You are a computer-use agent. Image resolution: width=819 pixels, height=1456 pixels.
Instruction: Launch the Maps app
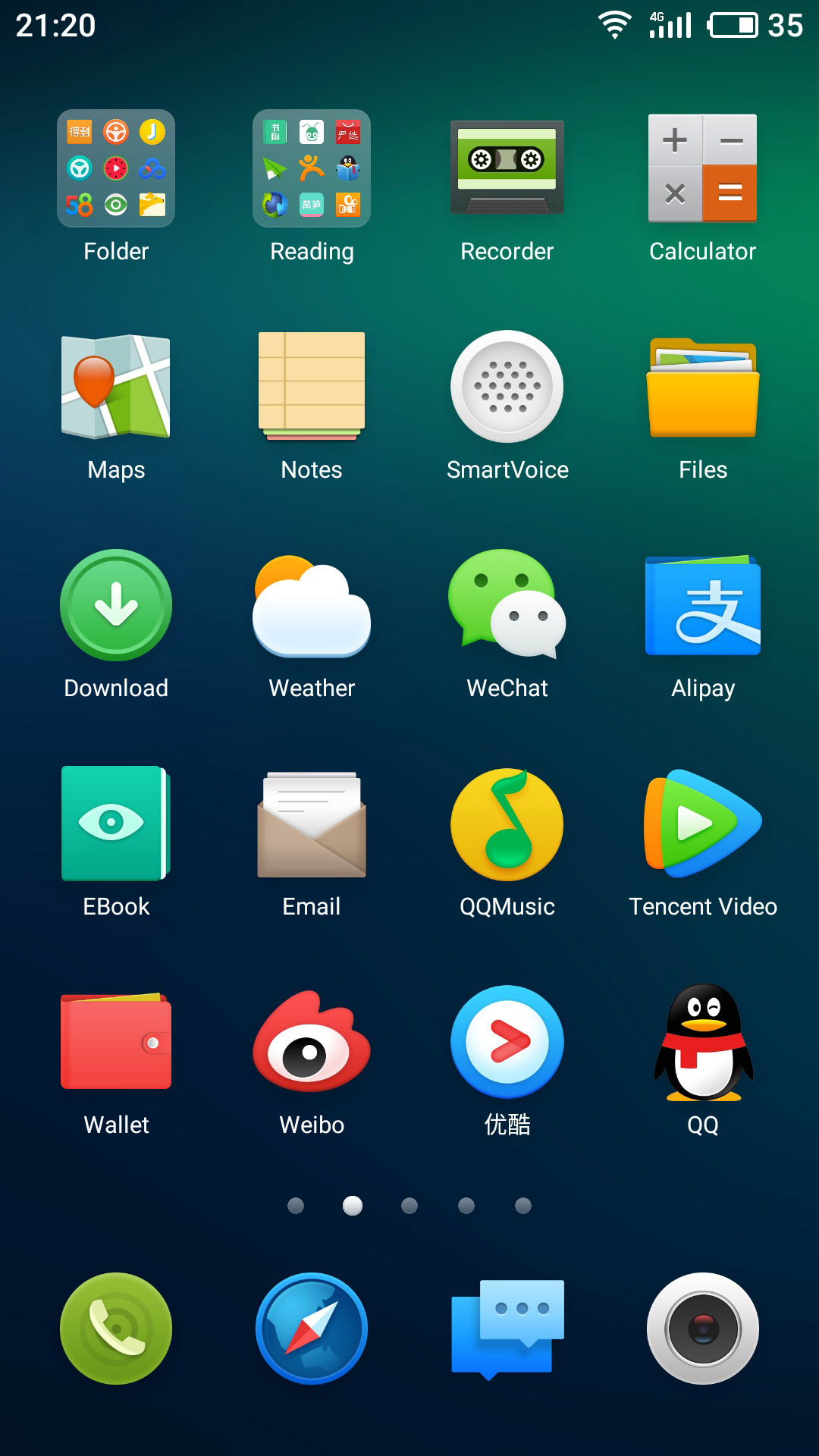click(x=116, y=387)
